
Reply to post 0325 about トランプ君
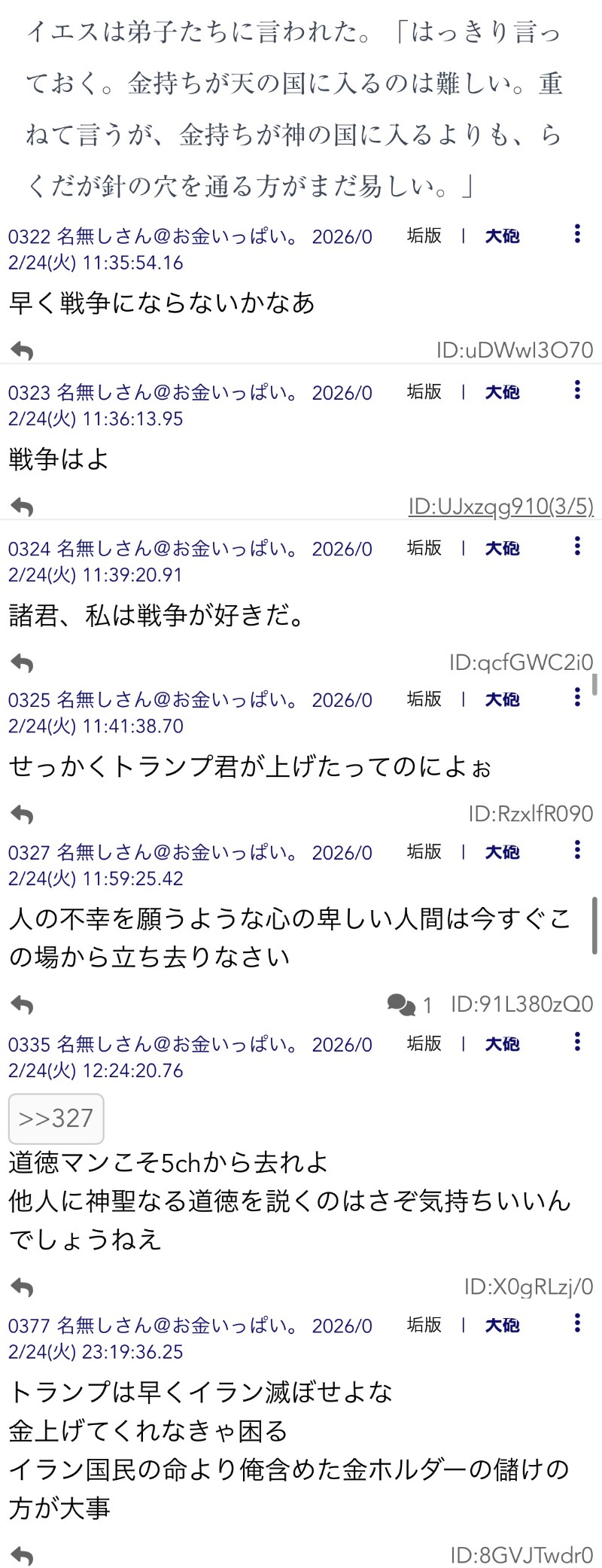click(23, 814)
